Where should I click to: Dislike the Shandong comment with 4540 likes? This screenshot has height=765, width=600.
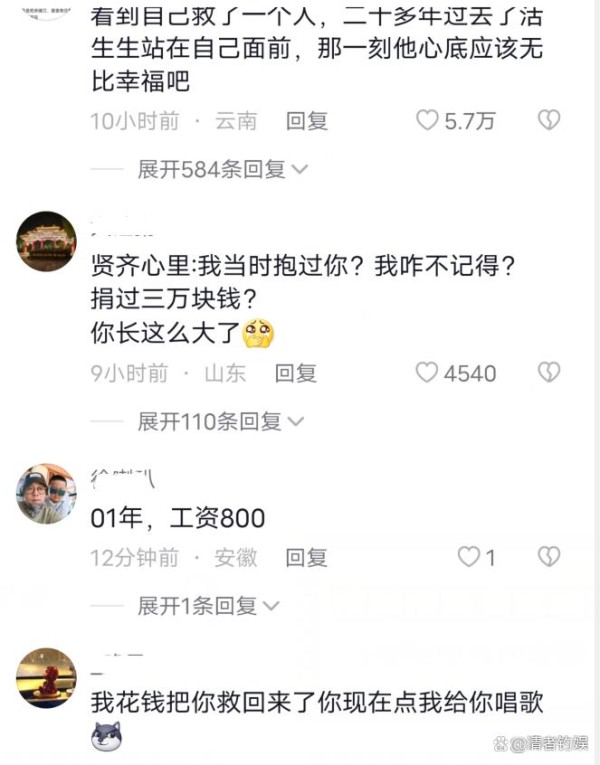pos(548,373)
